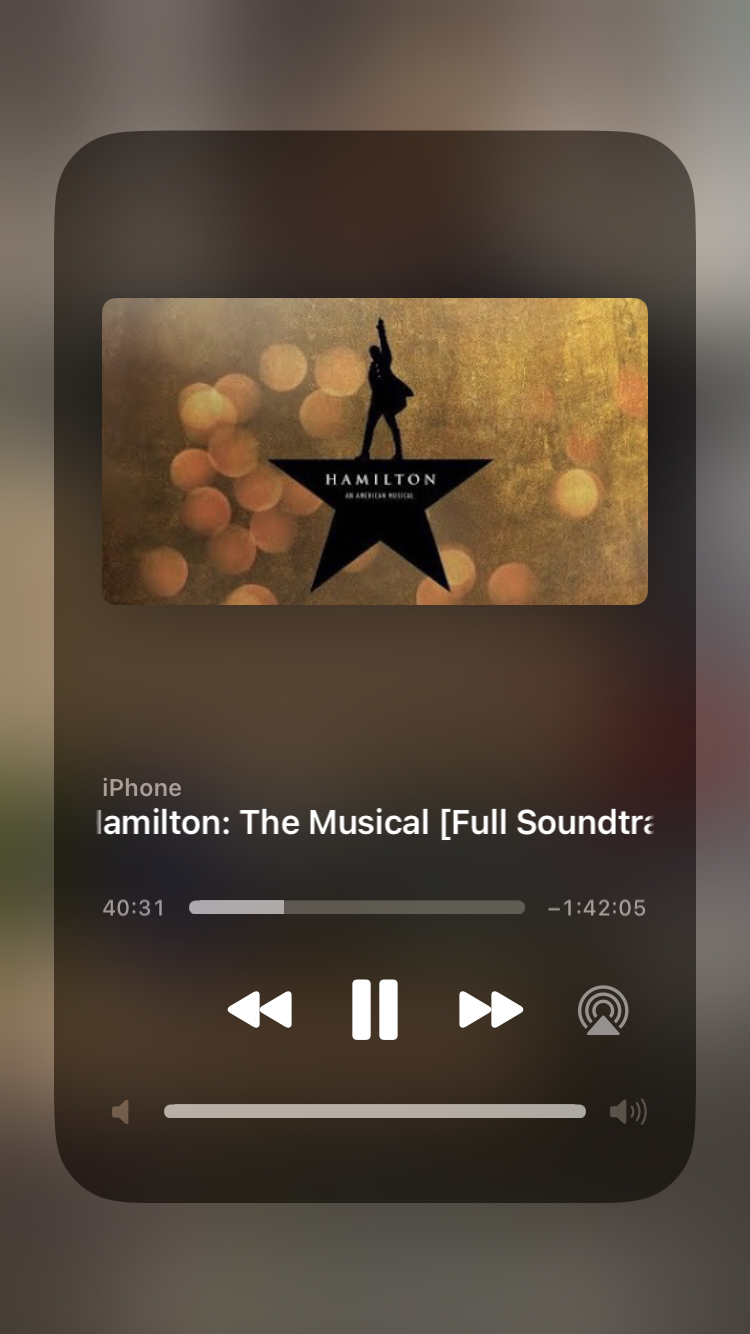The height and width of the screenshot is (1334, 750).
Task: Tap the playback progress bar
Action: tap(356, 907)
